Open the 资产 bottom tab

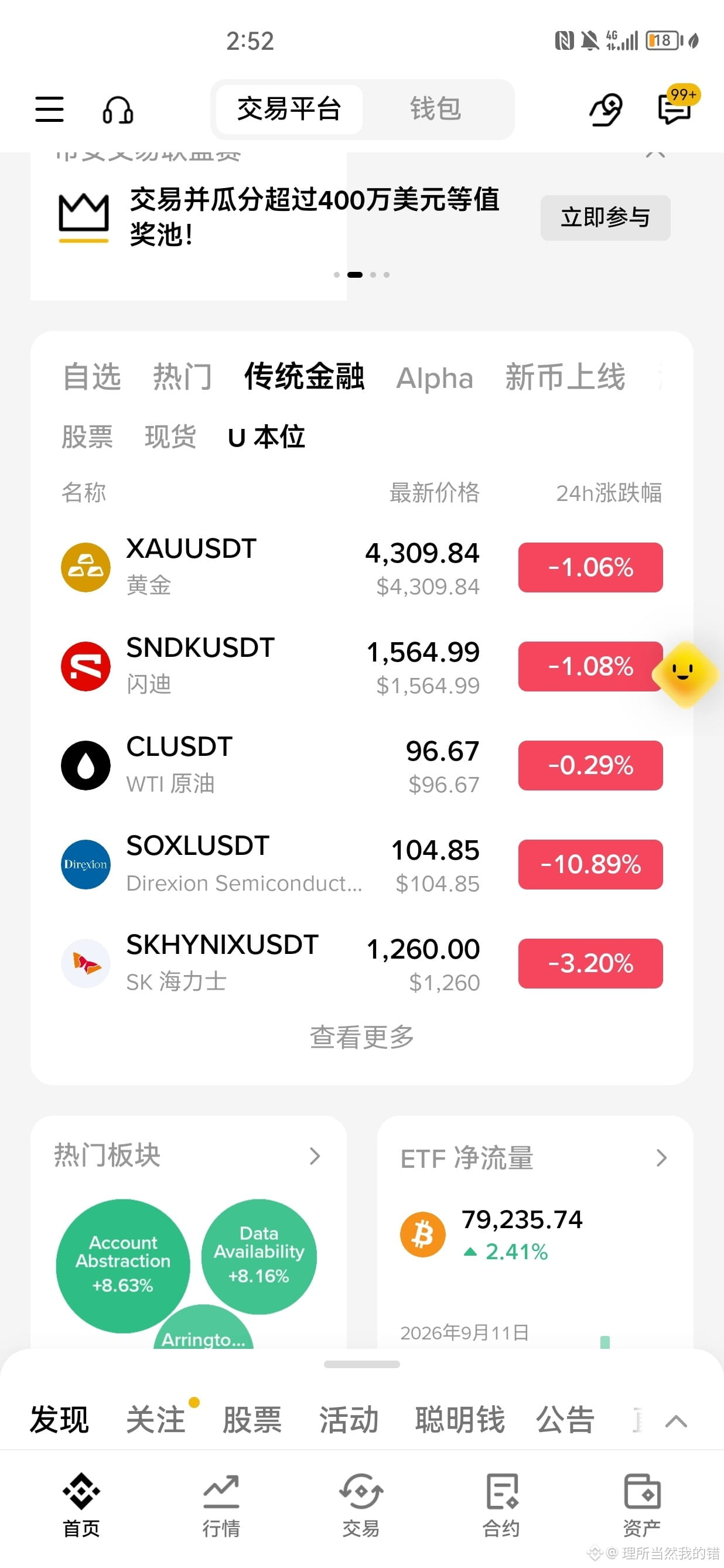[642, 1504]
